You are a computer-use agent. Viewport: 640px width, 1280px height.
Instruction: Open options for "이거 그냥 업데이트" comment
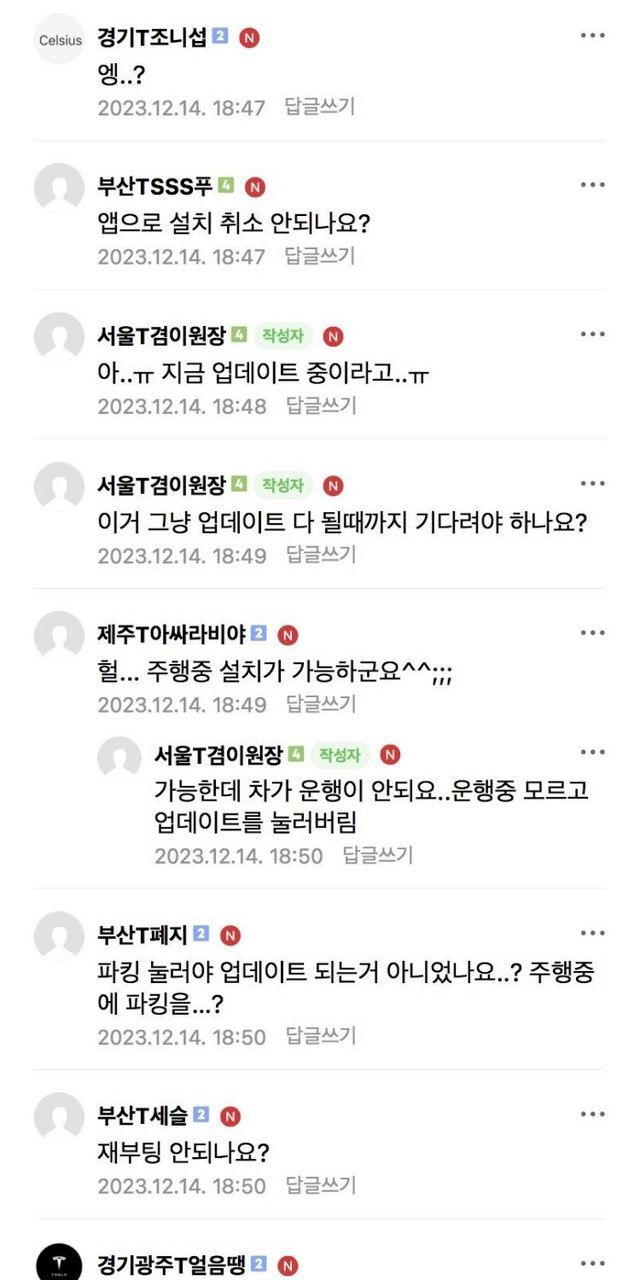[x=592, y=484]
